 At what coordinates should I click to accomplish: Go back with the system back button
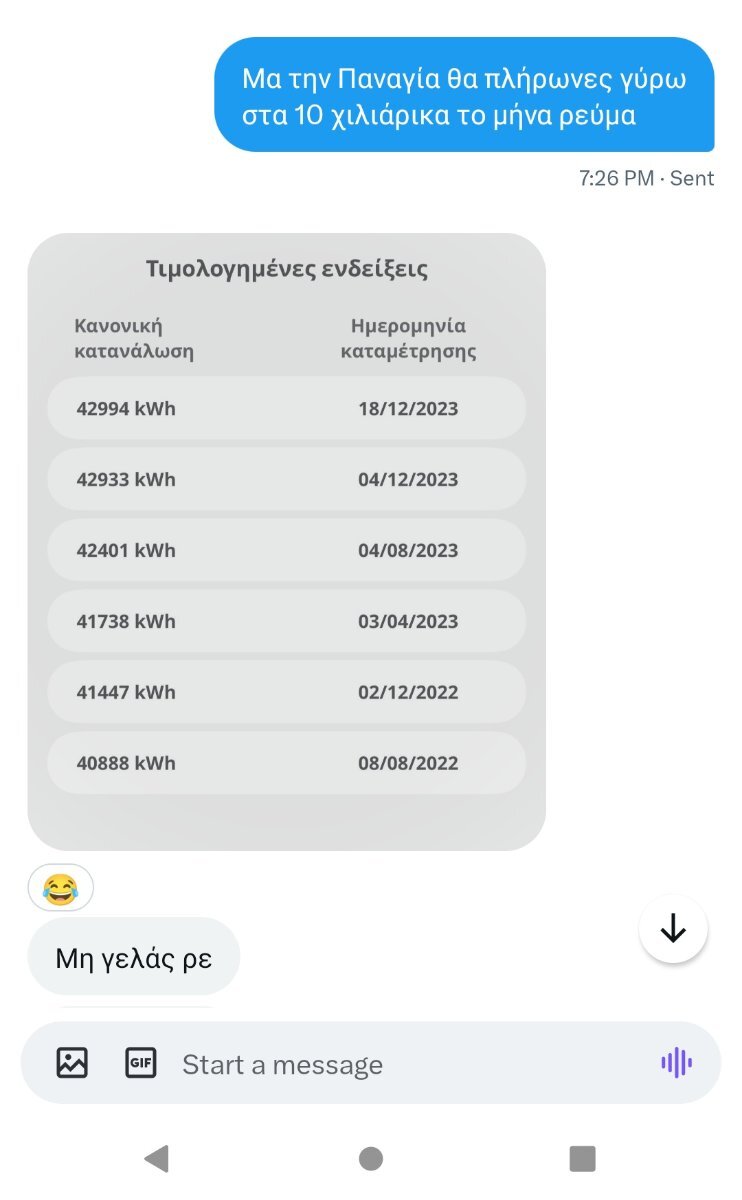pyautogui.click(x=156, y=1159)
